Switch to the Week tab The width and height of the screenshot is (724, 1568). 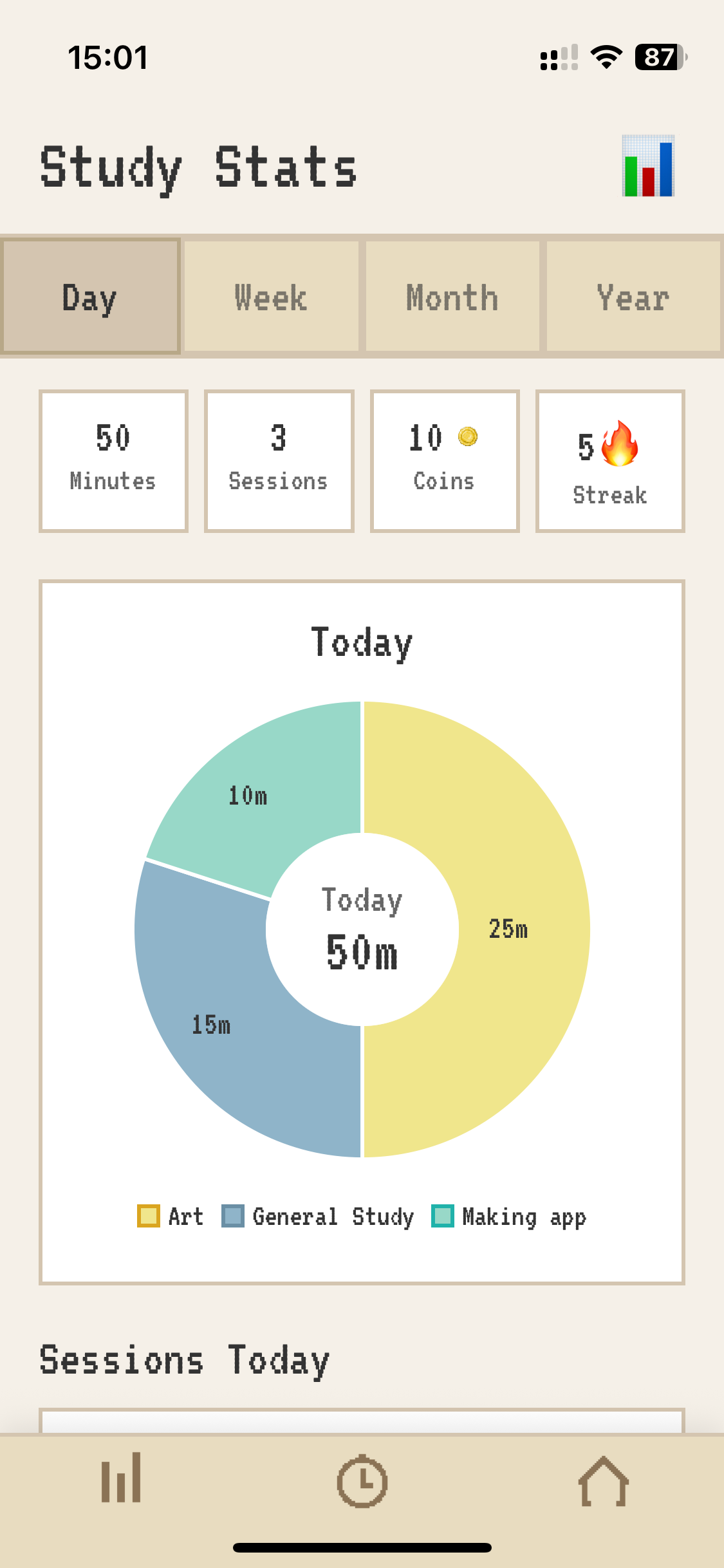click(x=271, y=297)
